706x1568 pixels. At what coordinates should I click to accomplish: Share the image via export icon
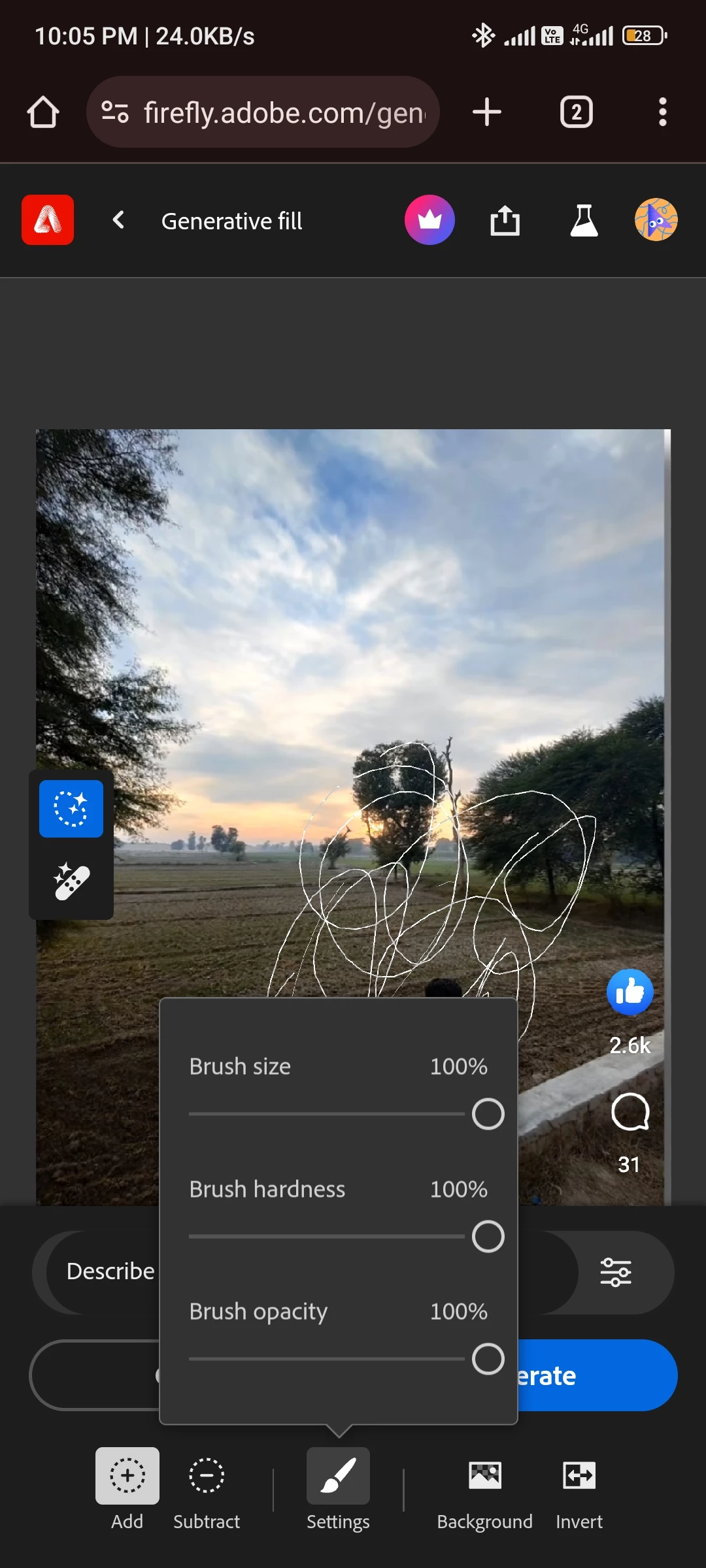coord(505,220)
